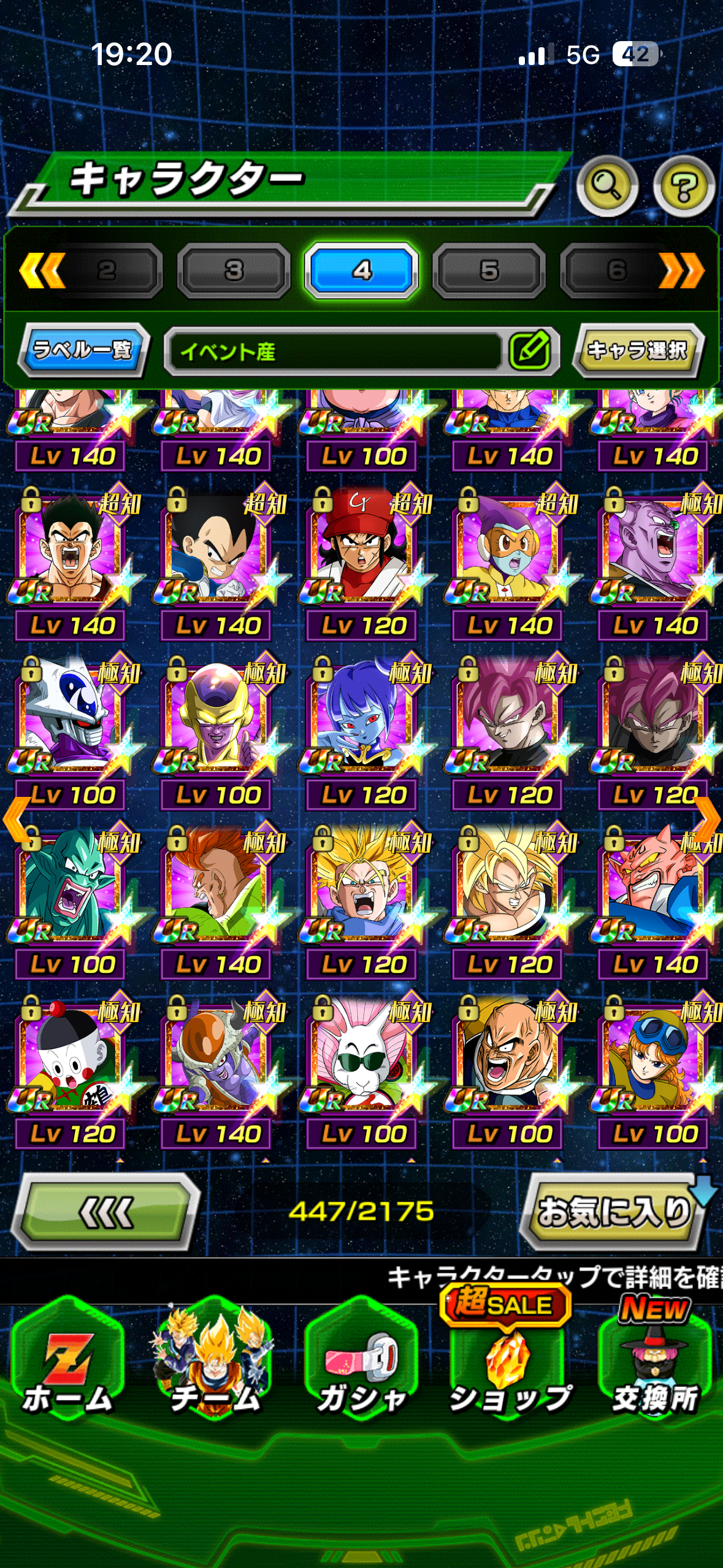
Task: Open the question mark help
Action: [x=683, y=185]
